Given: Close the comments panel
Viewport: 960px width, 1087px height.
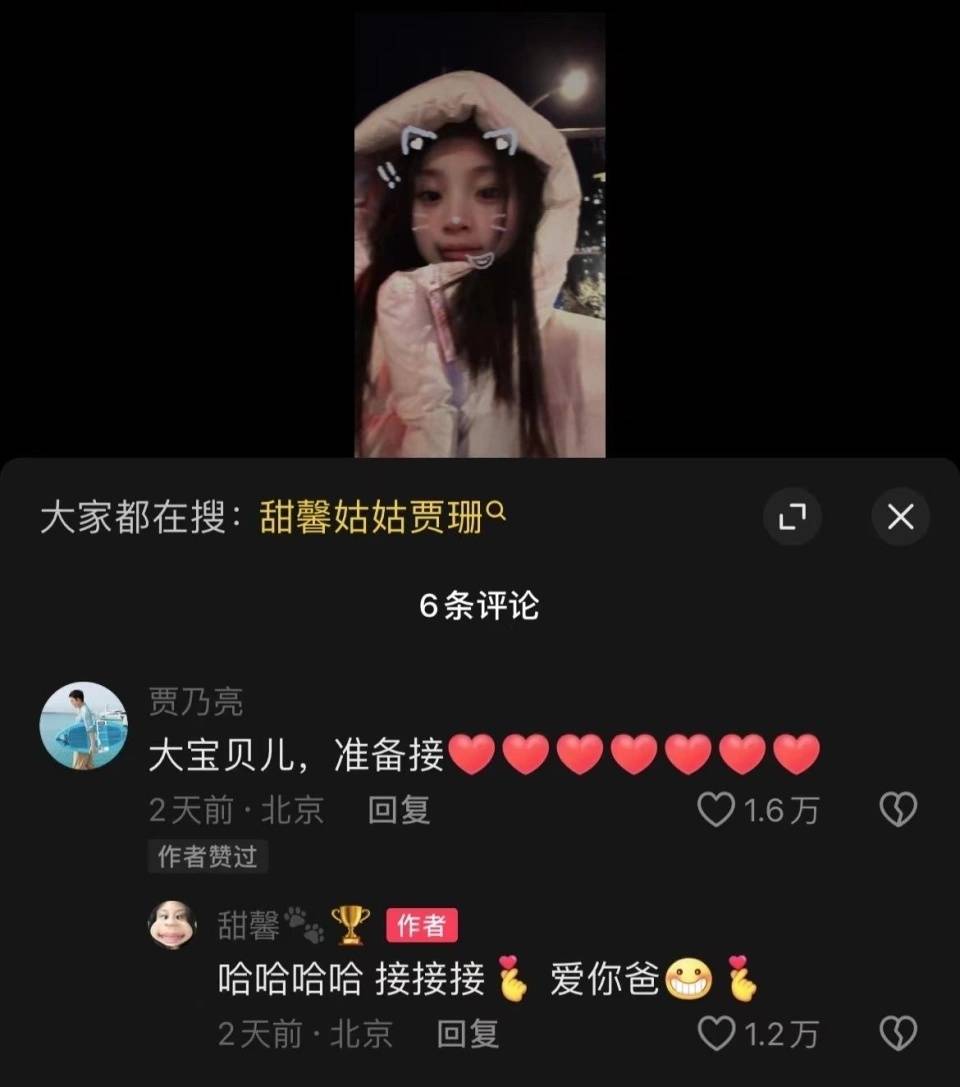Looking at the screenshot, I should 900,517.
